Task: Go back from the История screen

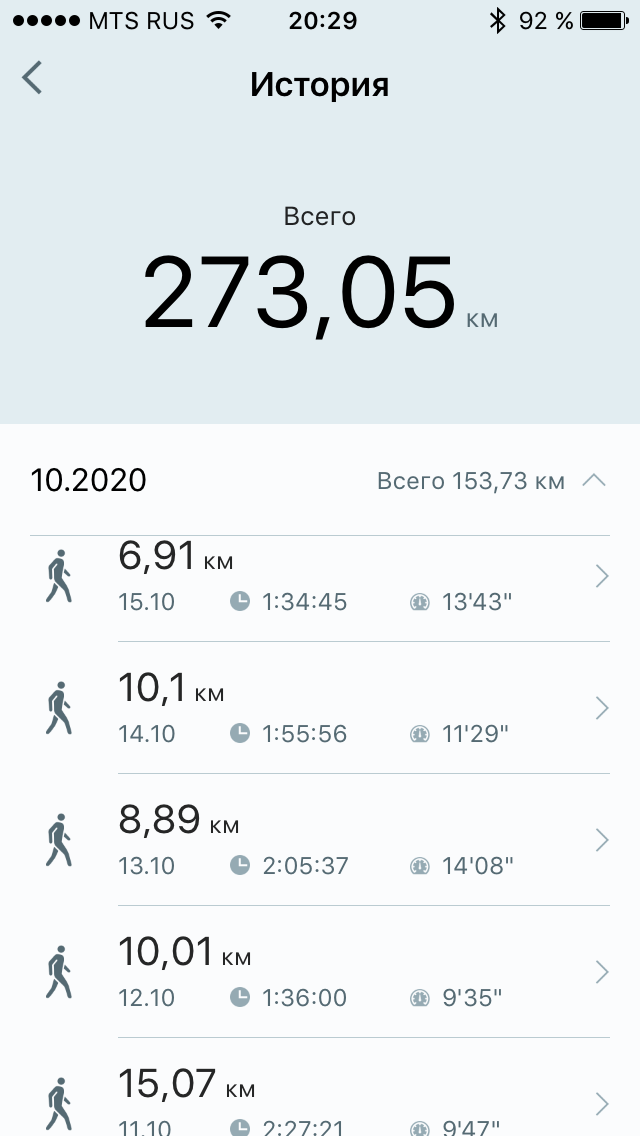Action: coord(33,78)
